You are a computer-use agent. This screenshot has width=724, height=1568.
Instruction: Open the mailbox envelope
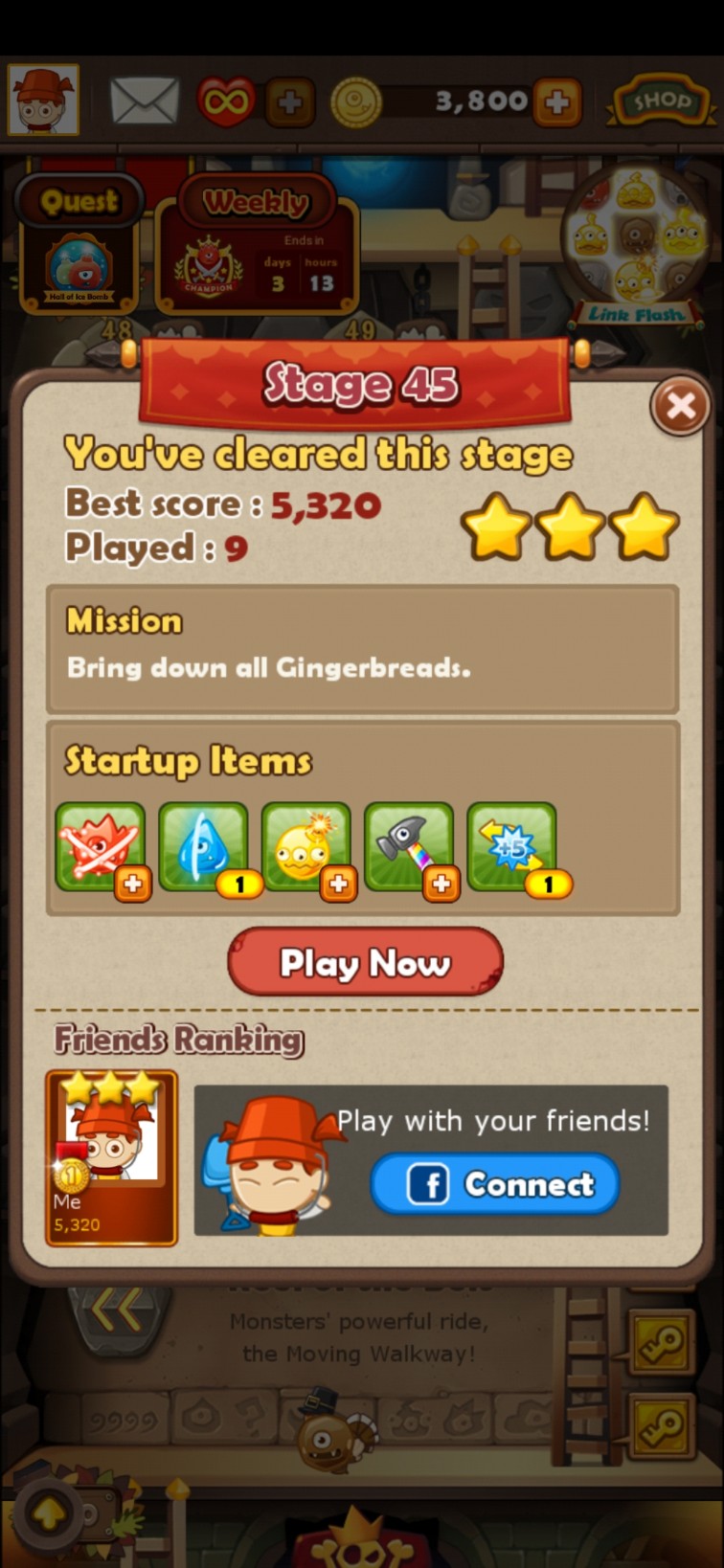[x=145, y=101]
